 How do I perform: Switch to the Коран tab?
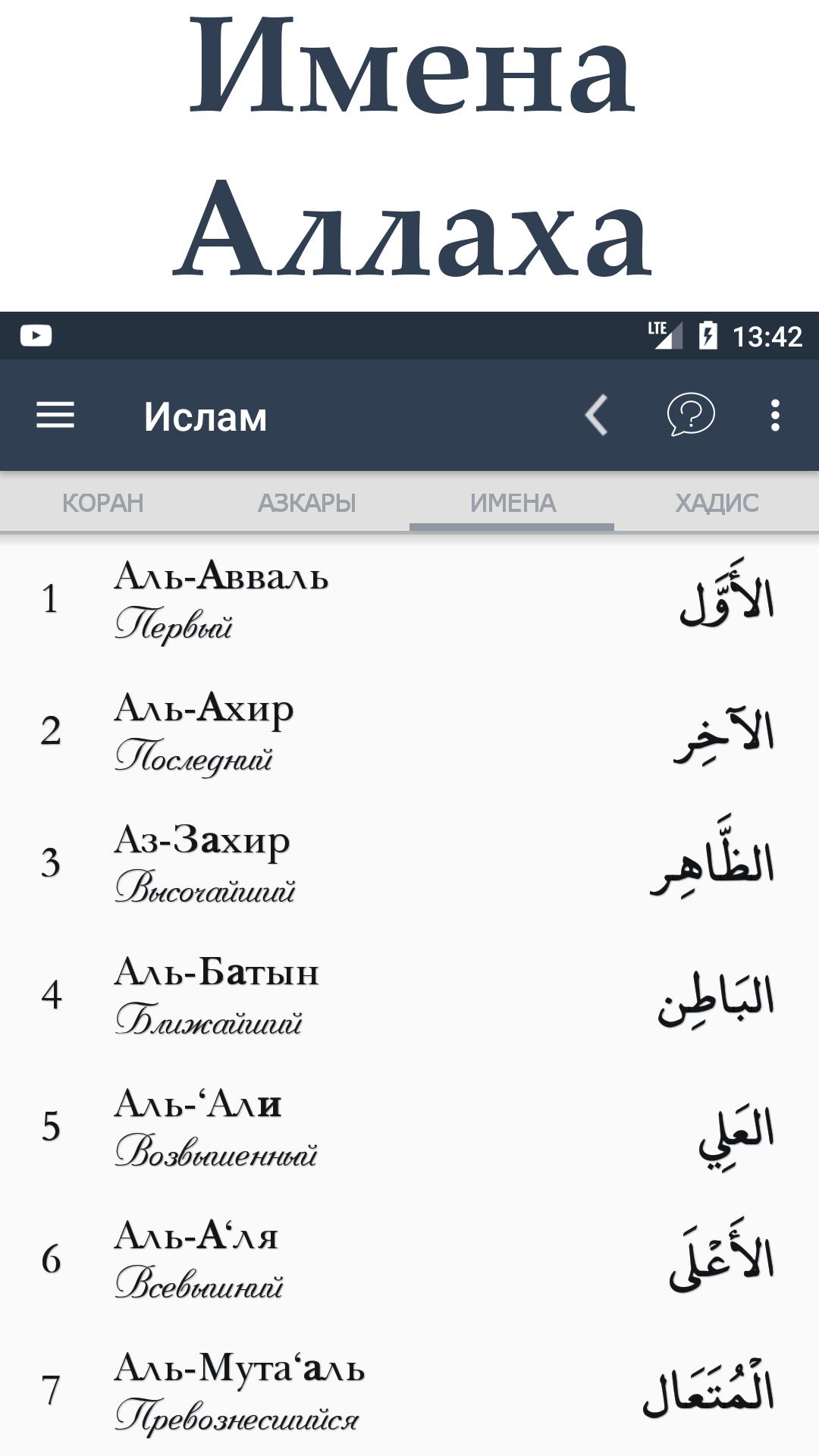pyautogui.click(x=102, y=503)
